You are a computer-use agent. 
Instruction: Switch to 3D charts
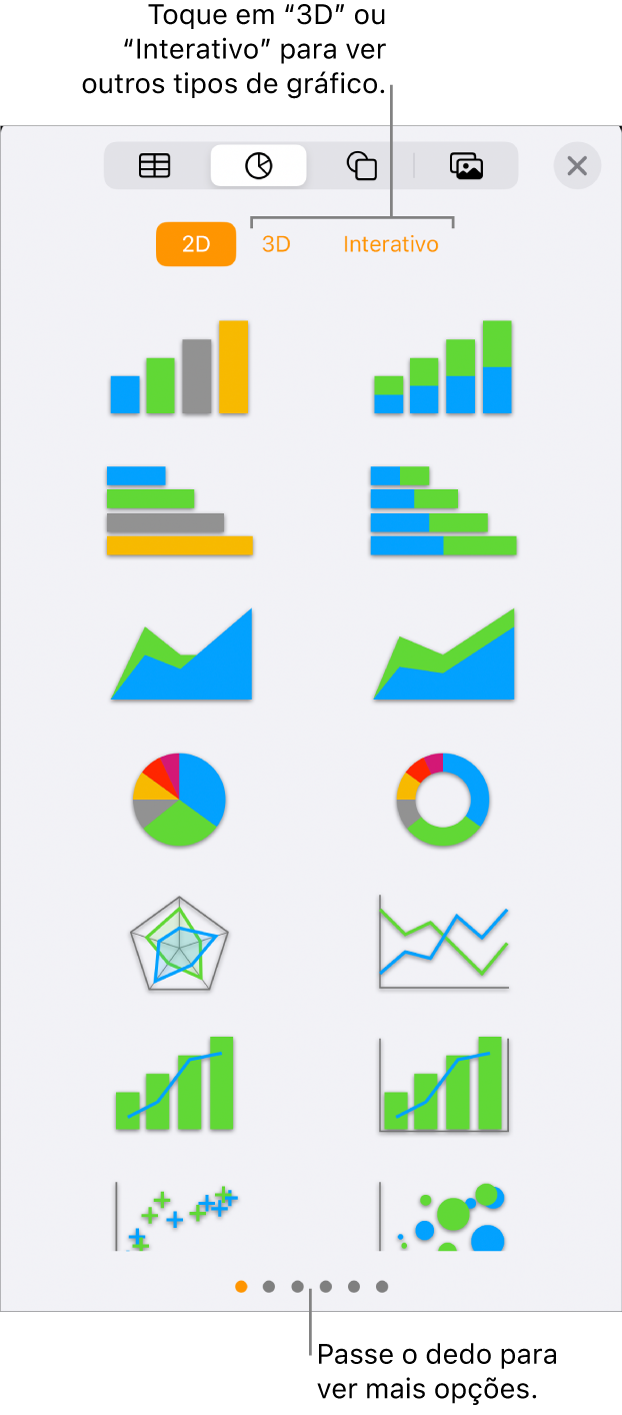(x=276, y=244)
